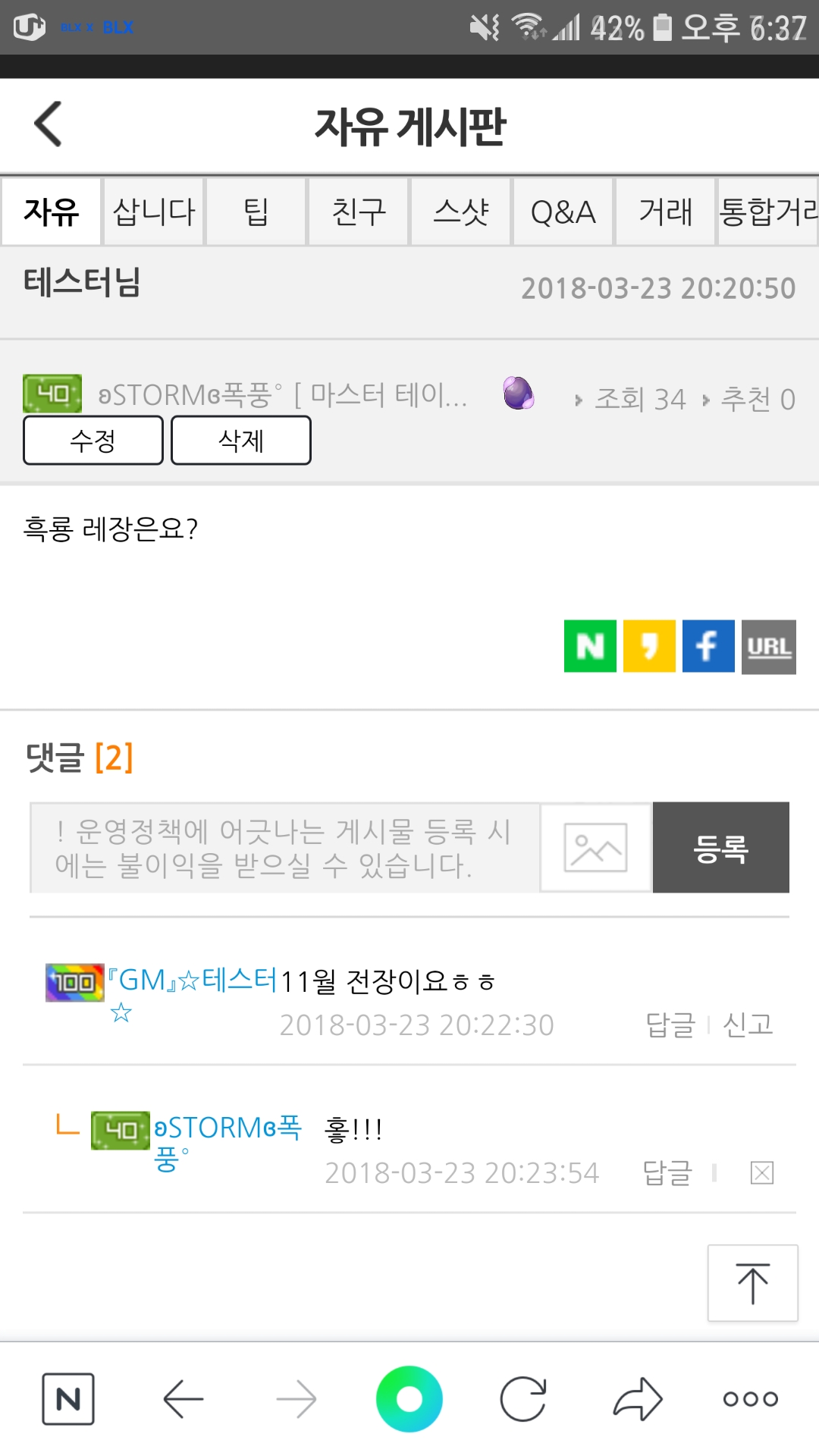Reply to the GM 테스터 comment
Screen dimensions: 819x1456
coord(670,1025)
